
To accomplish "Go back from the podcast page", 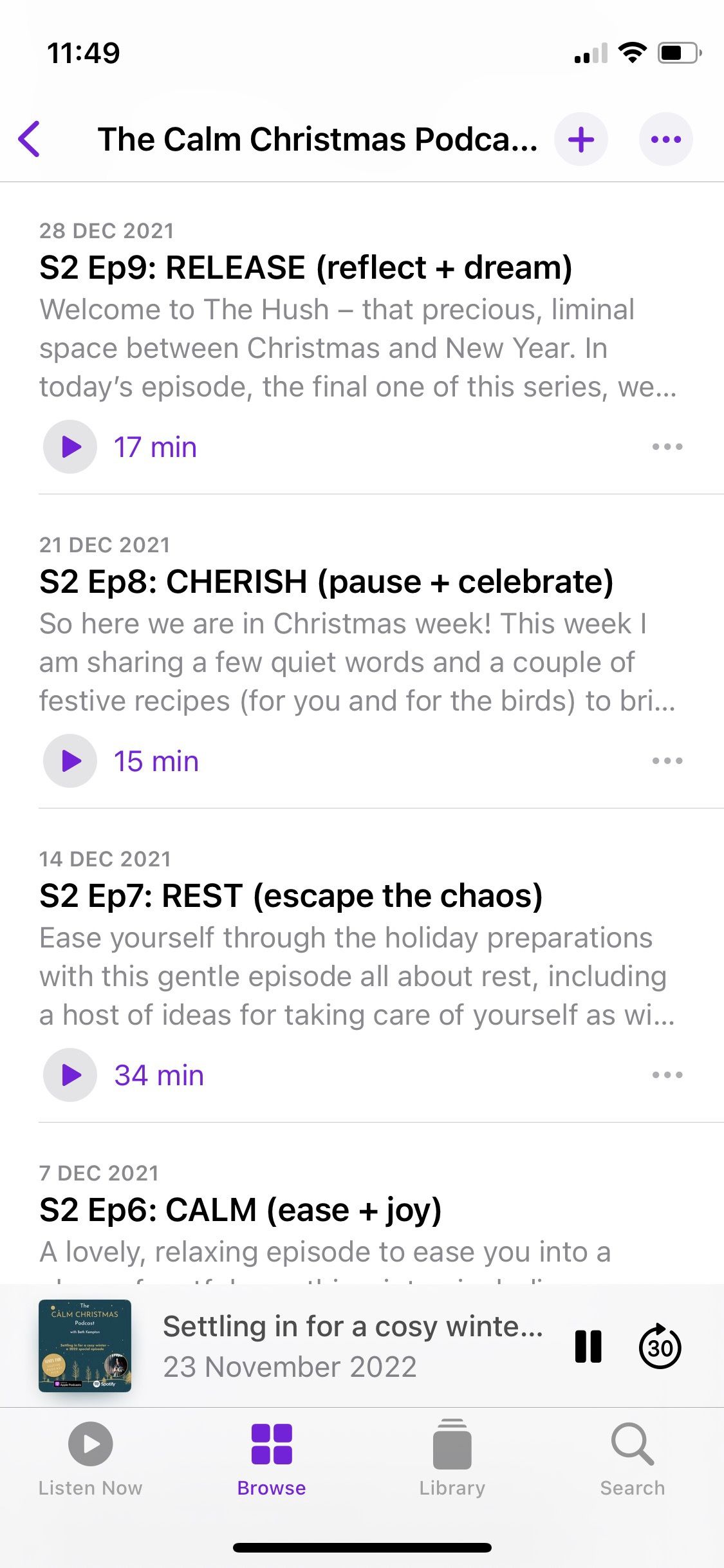I will pos(30,139).
